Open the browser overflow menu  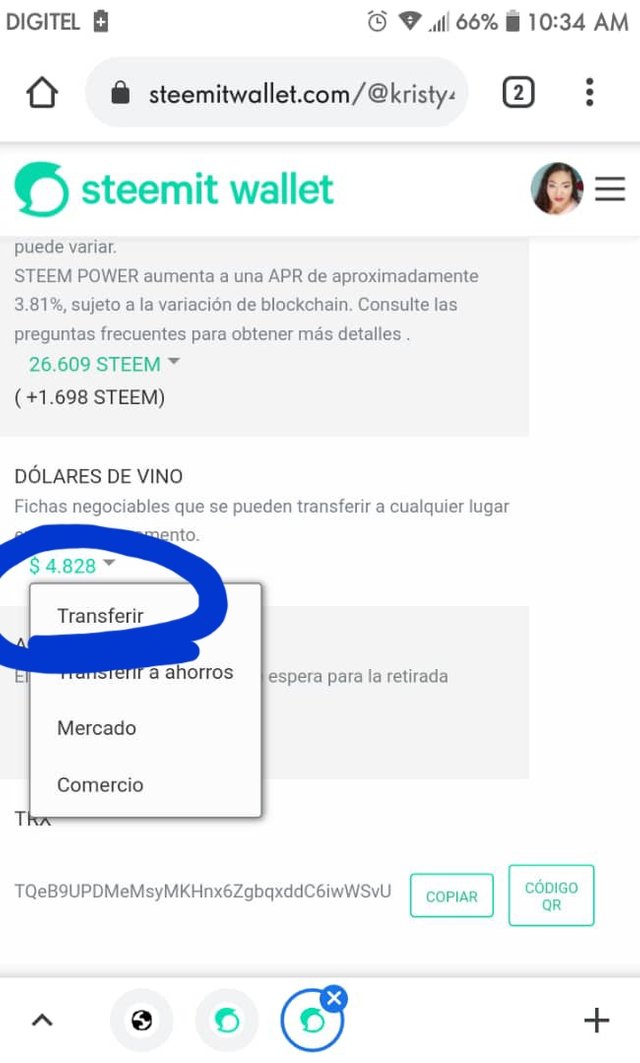click(x=589, y=93)
